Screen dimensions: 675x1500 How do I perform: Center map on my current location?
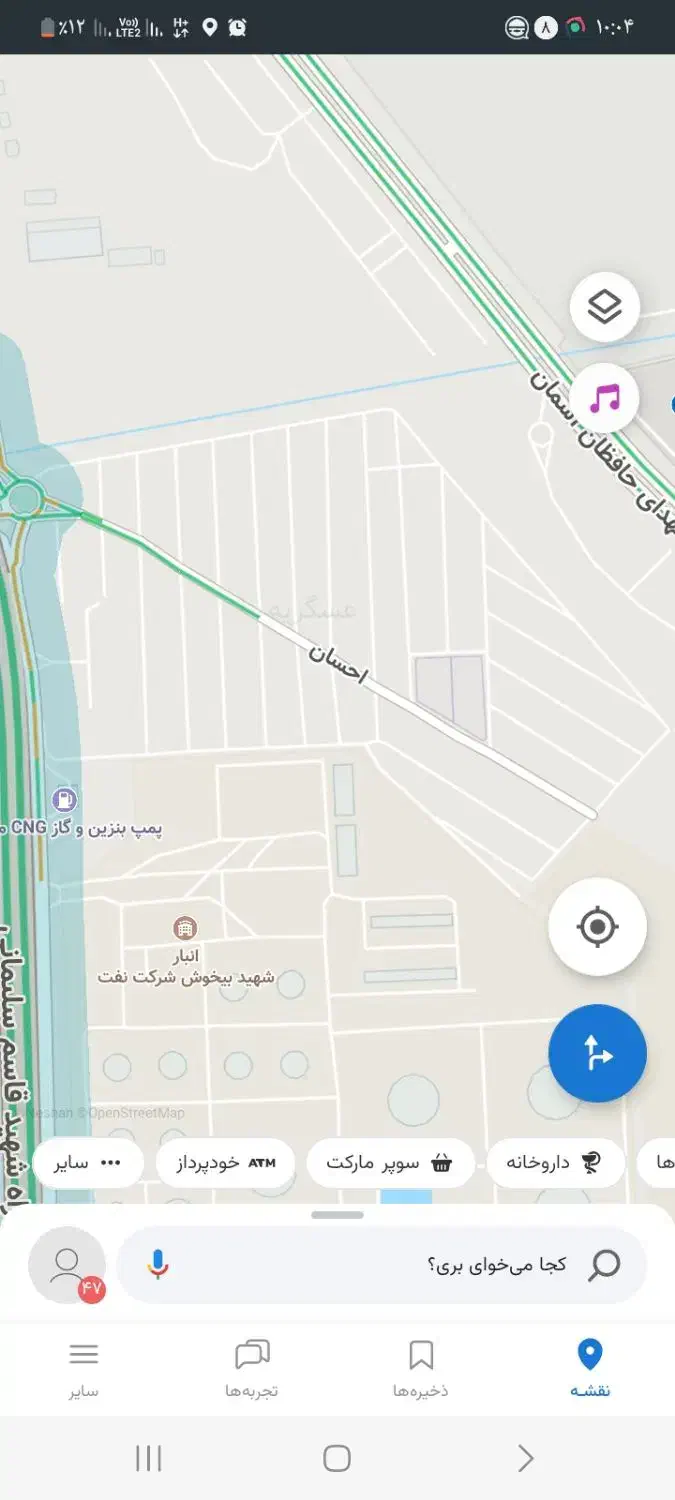point(597,927)
